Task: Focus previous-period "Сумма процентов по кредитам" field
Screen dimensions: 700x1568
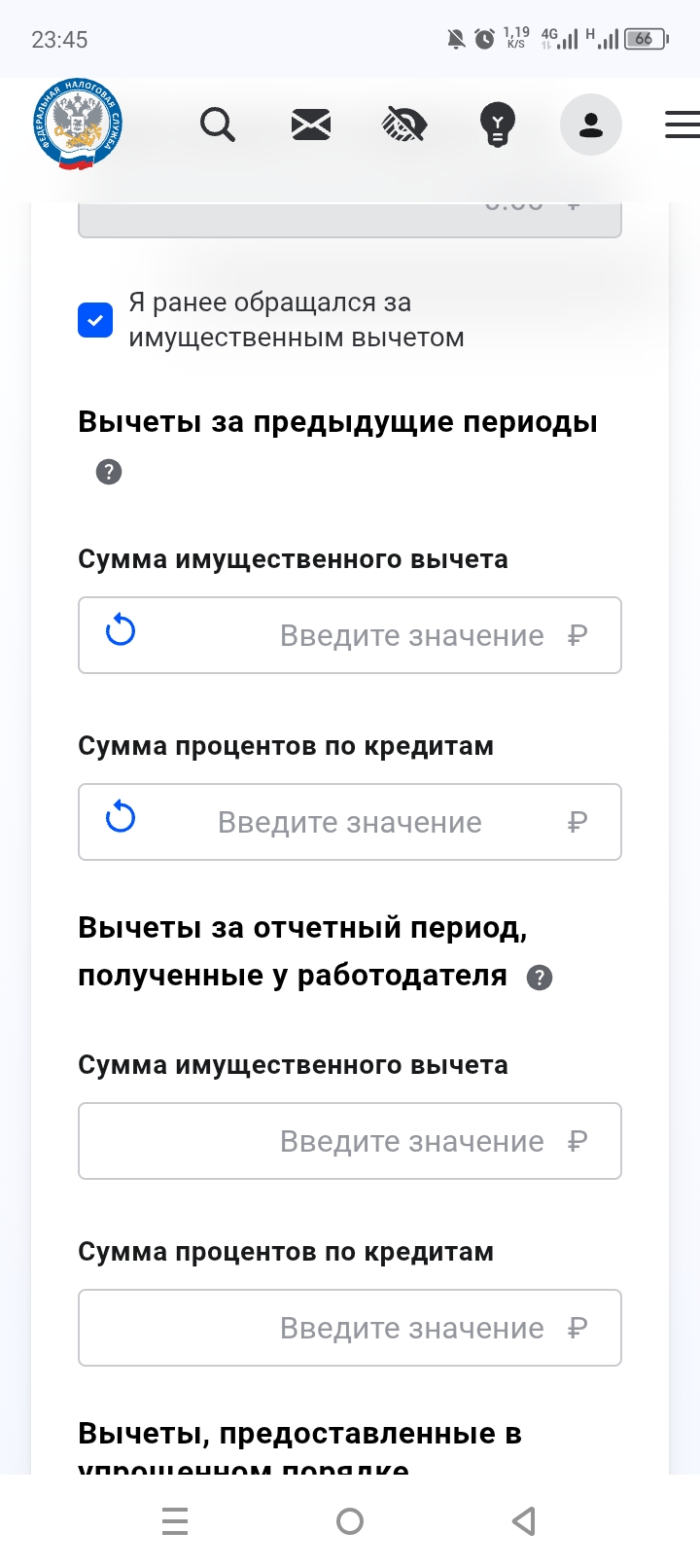Action: (x=350, y=822)
